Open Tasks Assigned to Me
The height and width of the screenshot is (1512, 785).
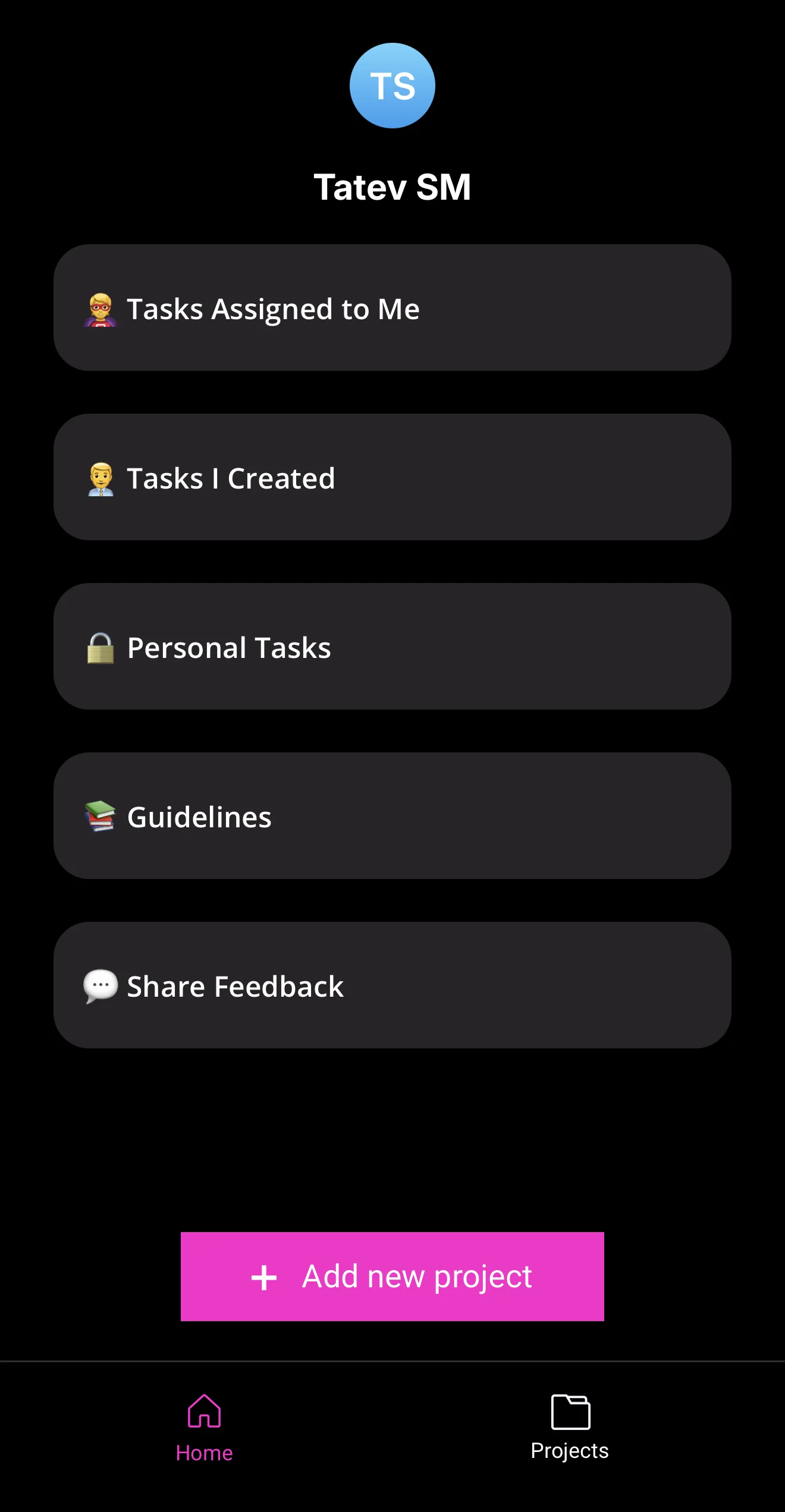click(392, 308)
